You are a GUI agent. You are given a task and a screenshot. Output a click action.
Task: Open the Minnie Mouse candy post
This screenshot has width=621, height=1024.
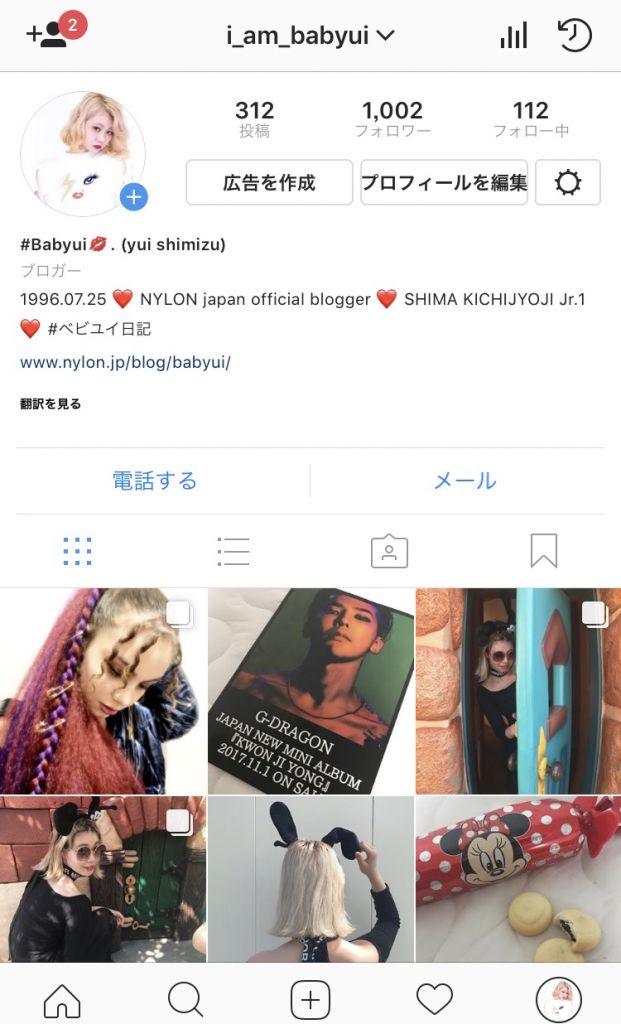pyautogui.click(x=518, y=880)
